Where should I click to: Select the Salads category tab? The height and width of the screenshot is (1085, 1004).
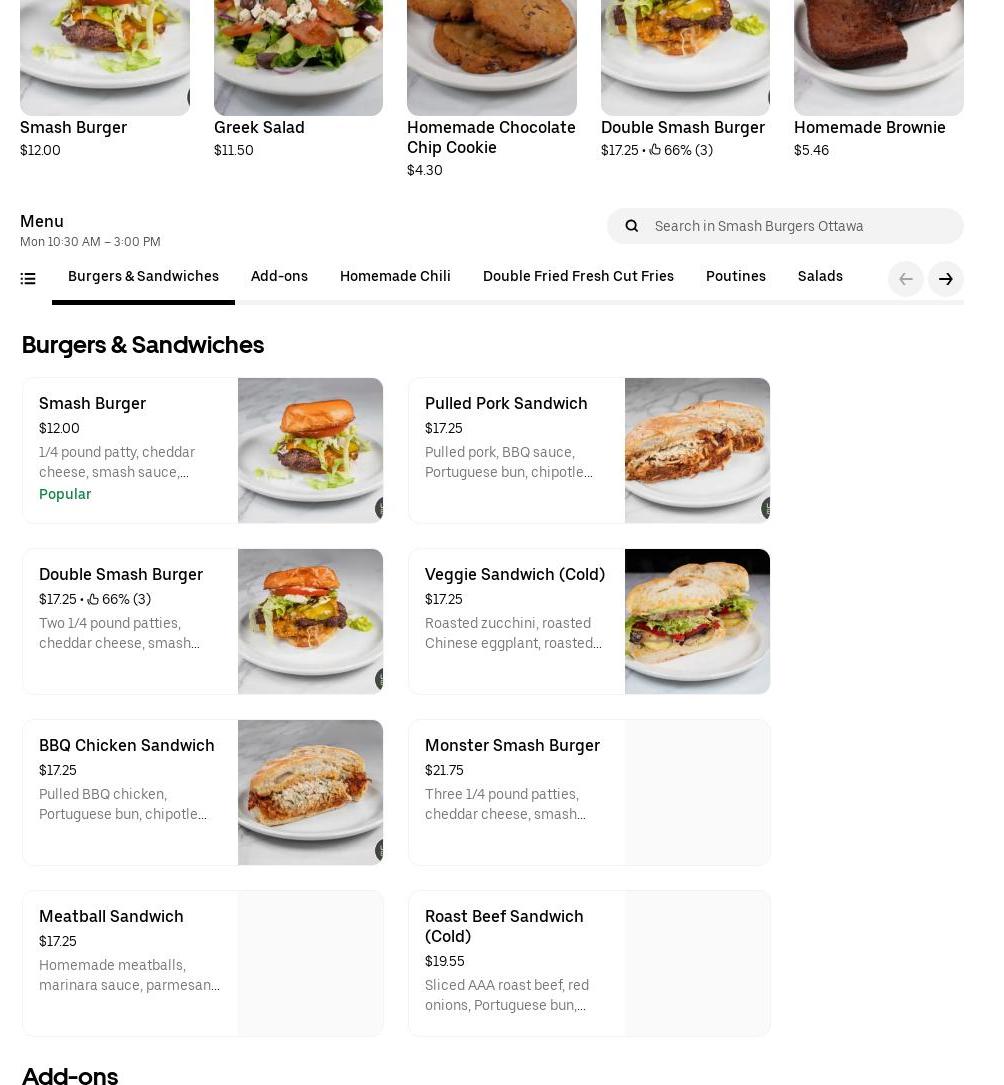(820, 276)
